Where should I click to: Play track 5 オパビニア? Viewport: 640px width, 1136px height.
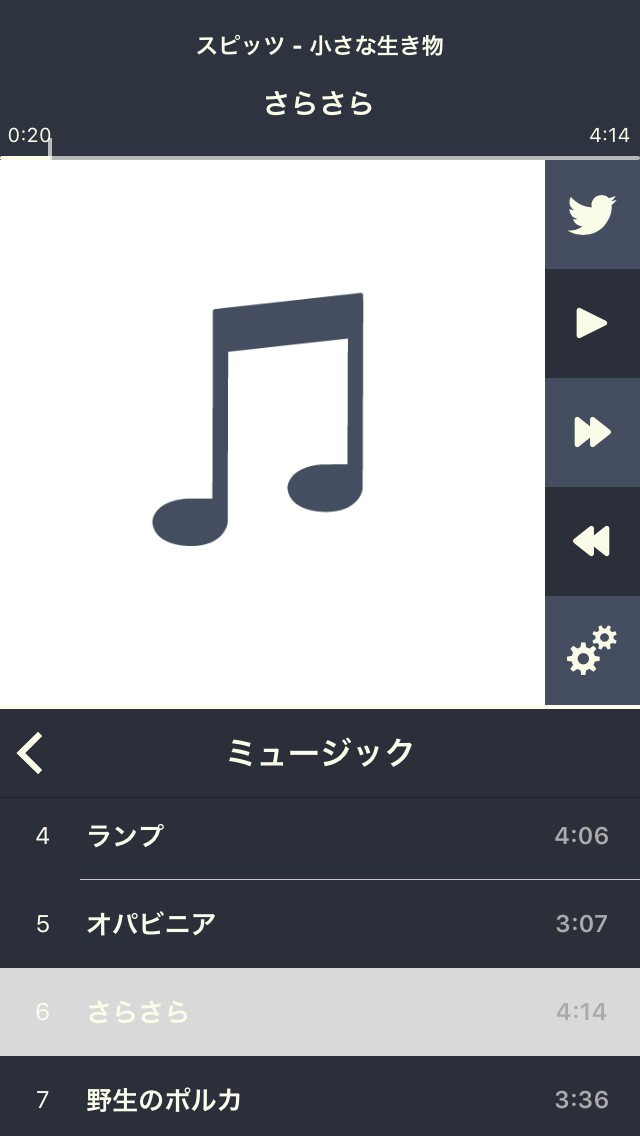pyautogui.click(x=320, y=924)
